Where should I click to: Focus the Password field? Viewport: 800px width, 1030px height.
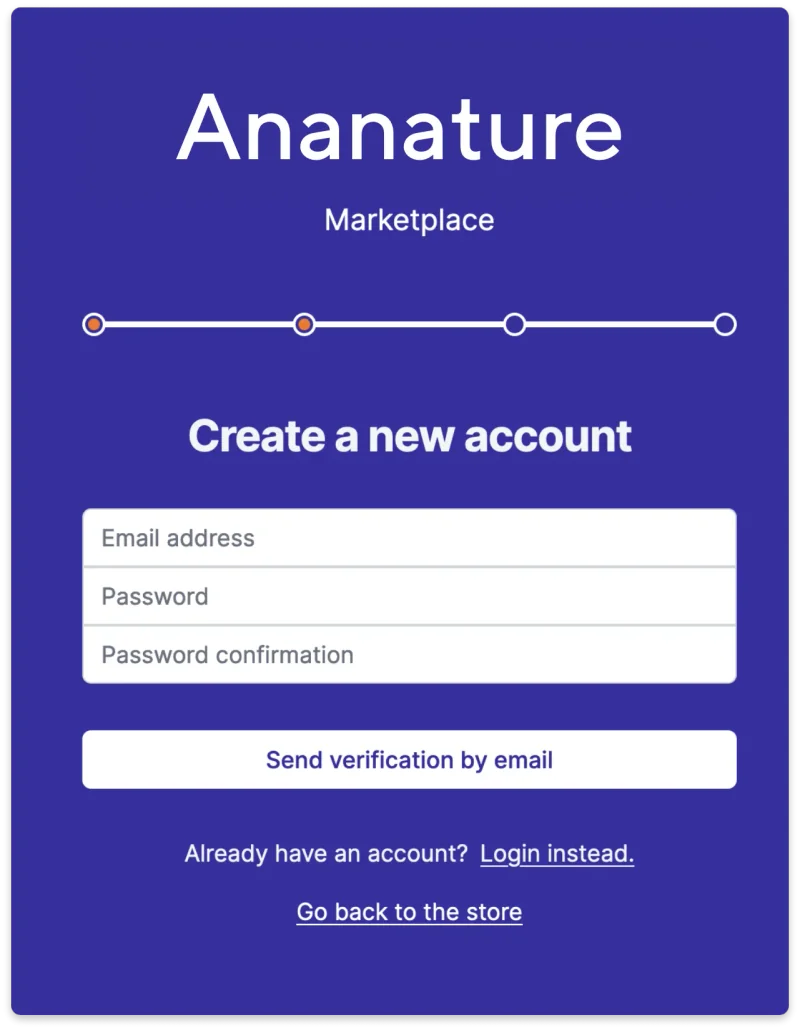(x=409, y=597)
